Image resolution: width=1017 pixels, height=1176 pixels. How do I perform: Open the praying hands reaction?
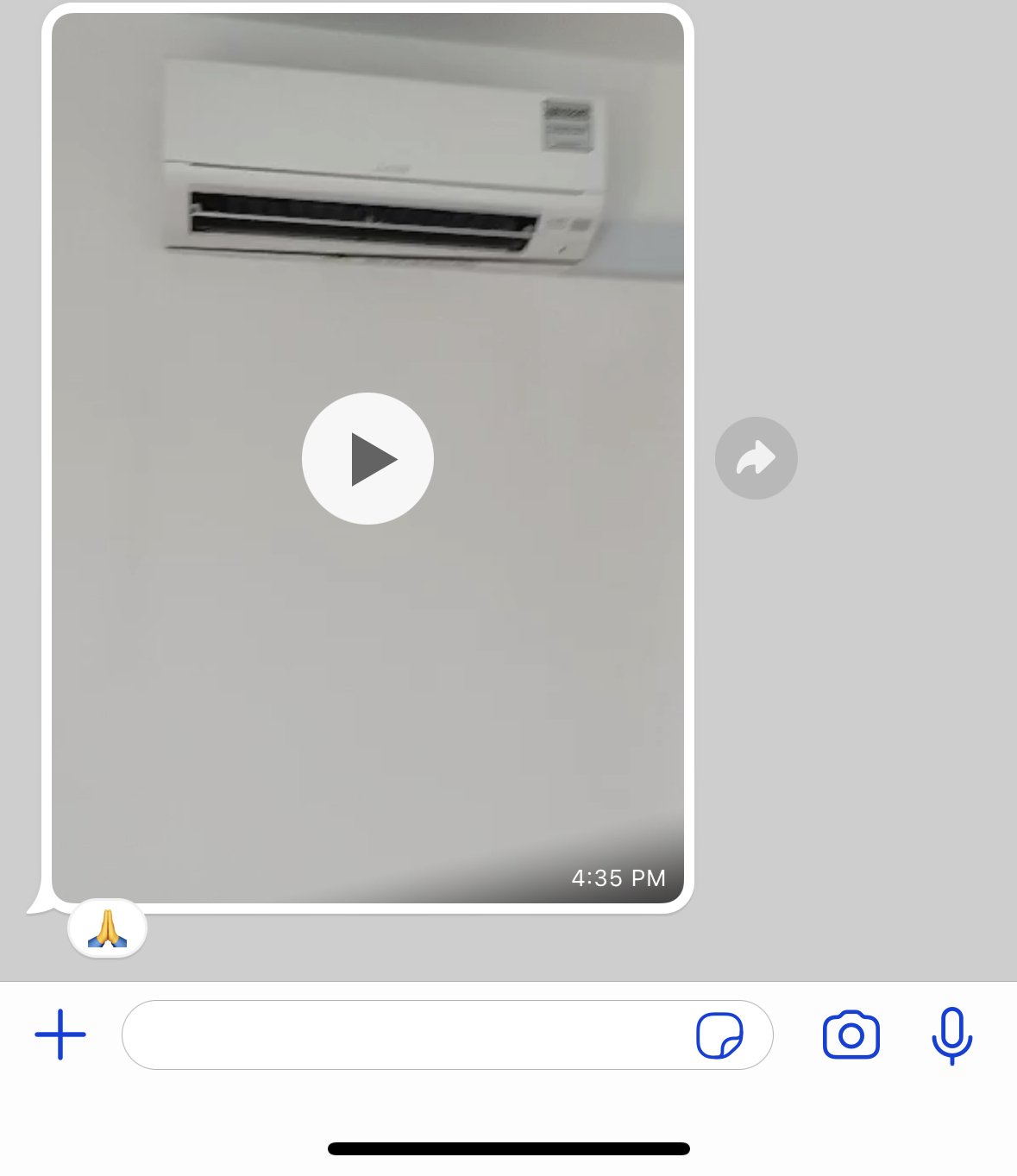[x=108, y=929]
